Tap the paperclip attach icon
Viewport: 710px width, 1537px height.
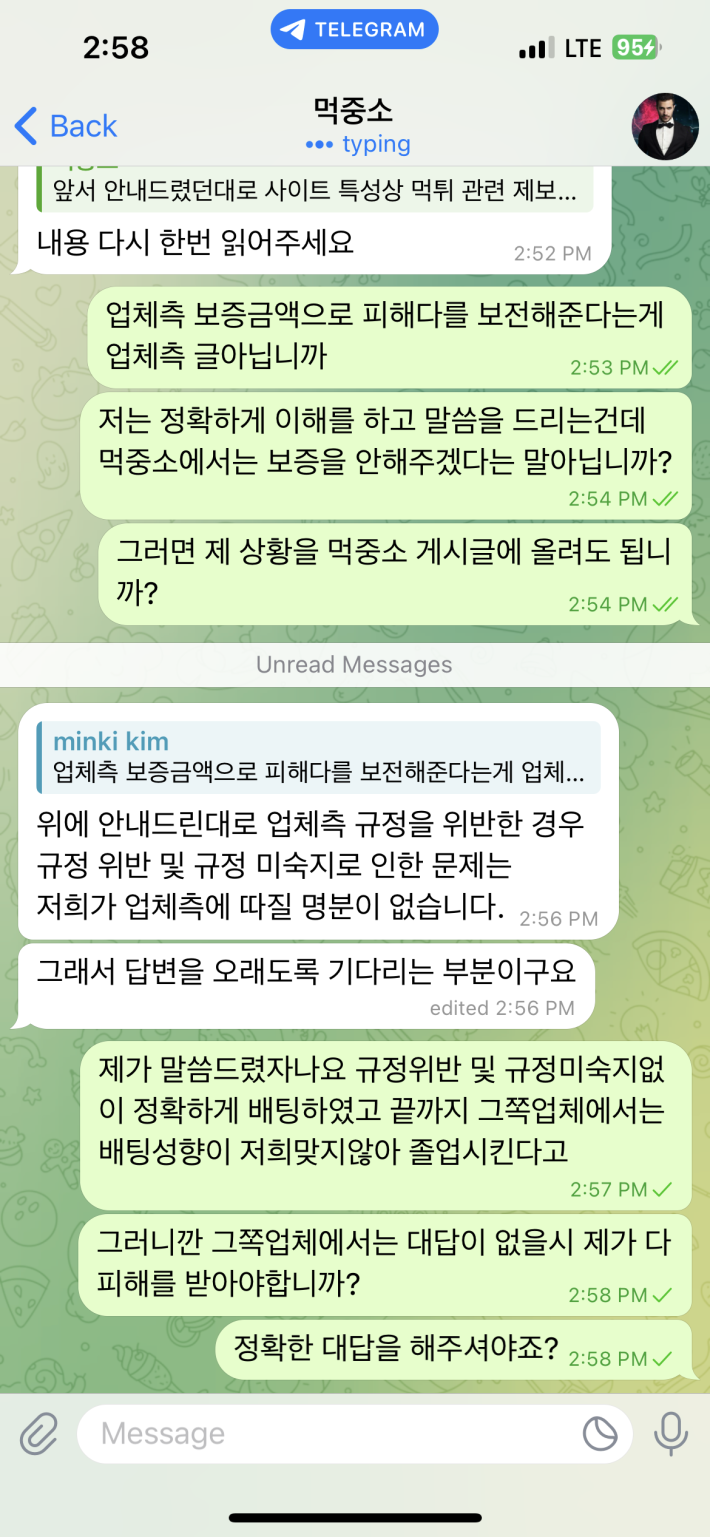pyautogui.click(x=38, y=1434)
